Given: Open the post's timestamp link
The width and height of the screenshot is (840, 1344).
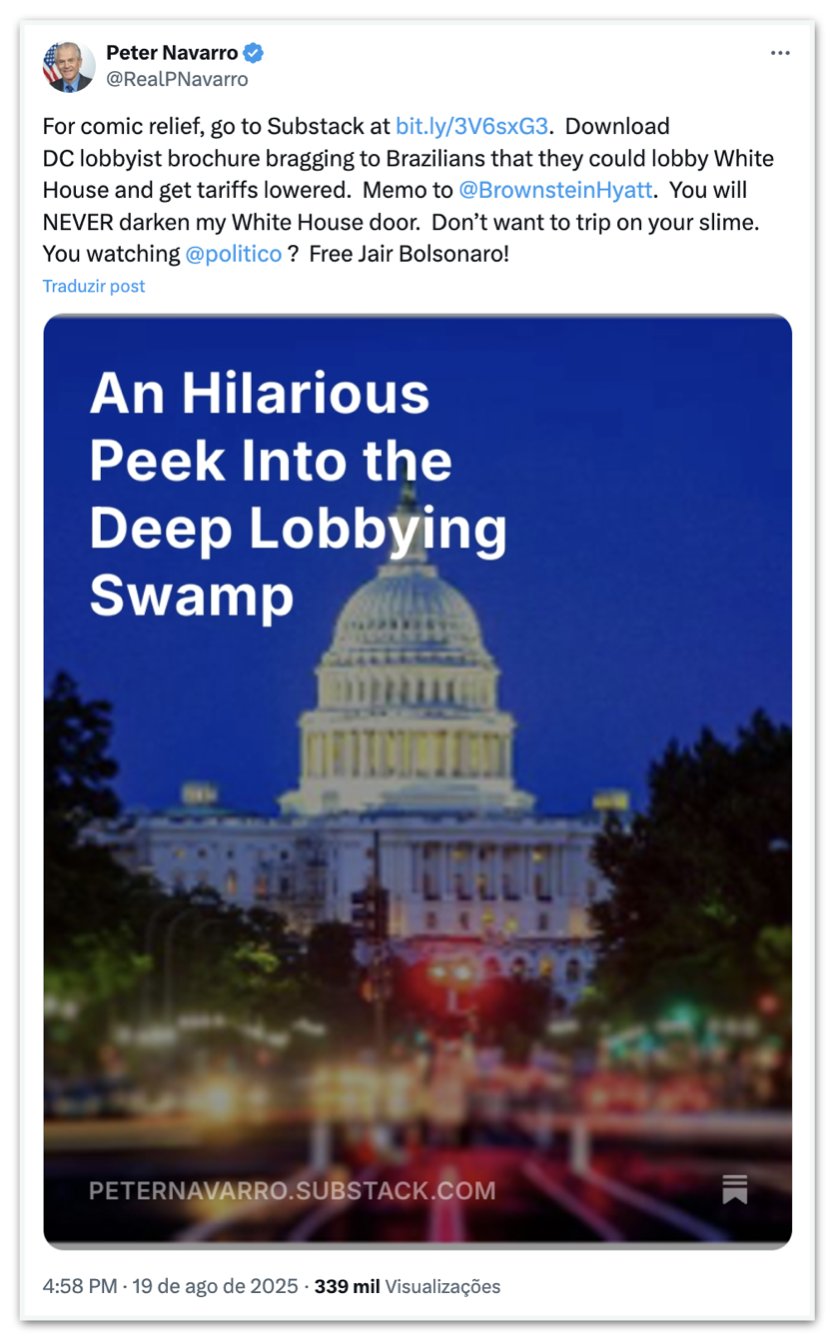Looking at the screenshot, I should (170, 1287).
